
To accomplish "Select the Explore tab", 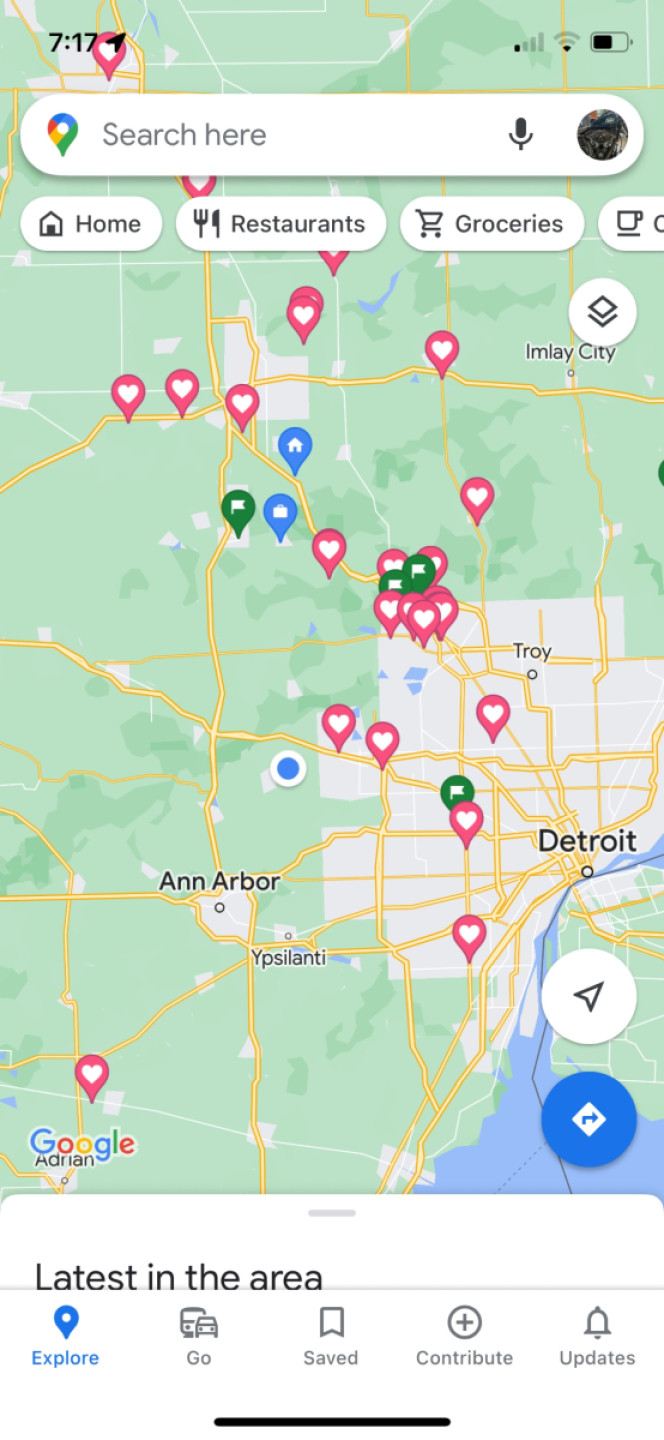I will (x=65, y=1336).
